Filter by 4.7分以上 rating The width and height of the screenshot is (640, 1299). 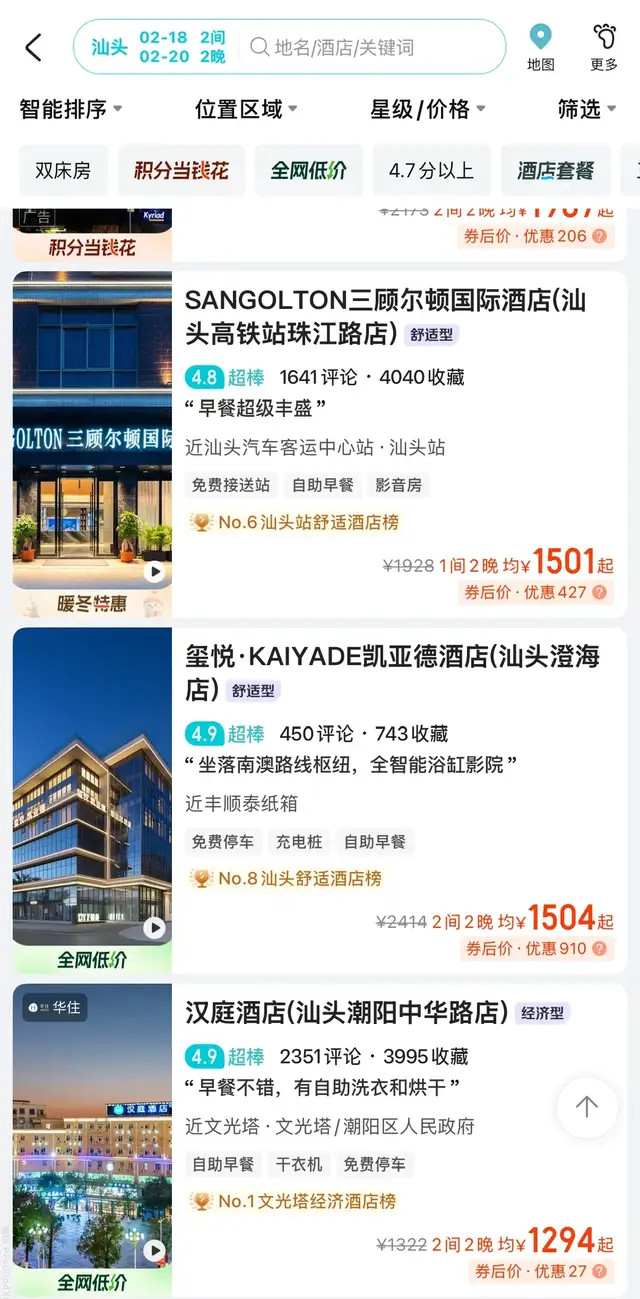point(431,171)
